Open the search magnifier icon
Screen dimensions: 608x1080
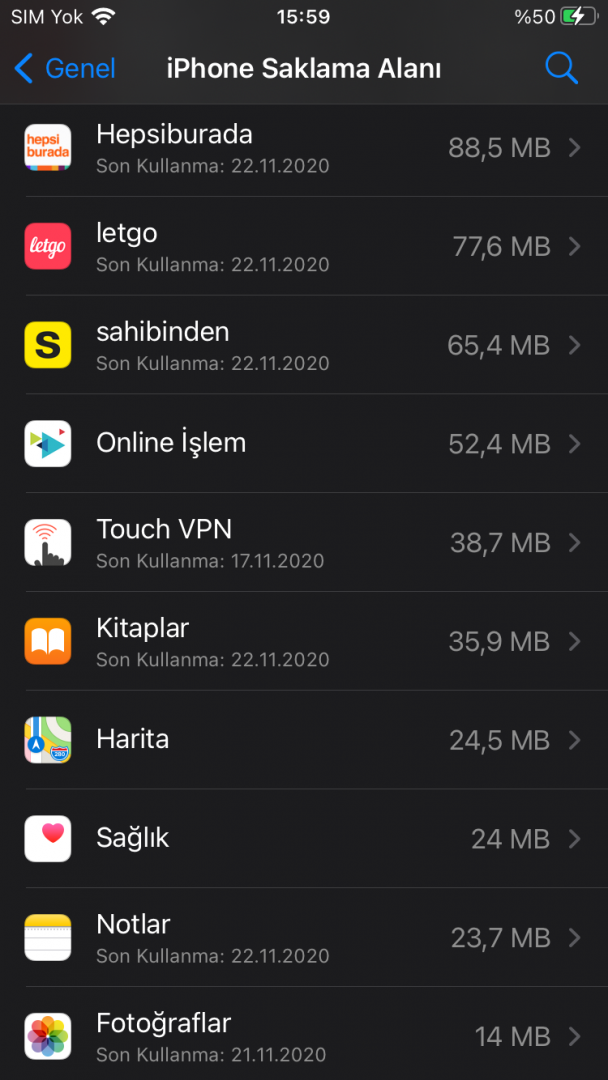click(x=561, y=68)
